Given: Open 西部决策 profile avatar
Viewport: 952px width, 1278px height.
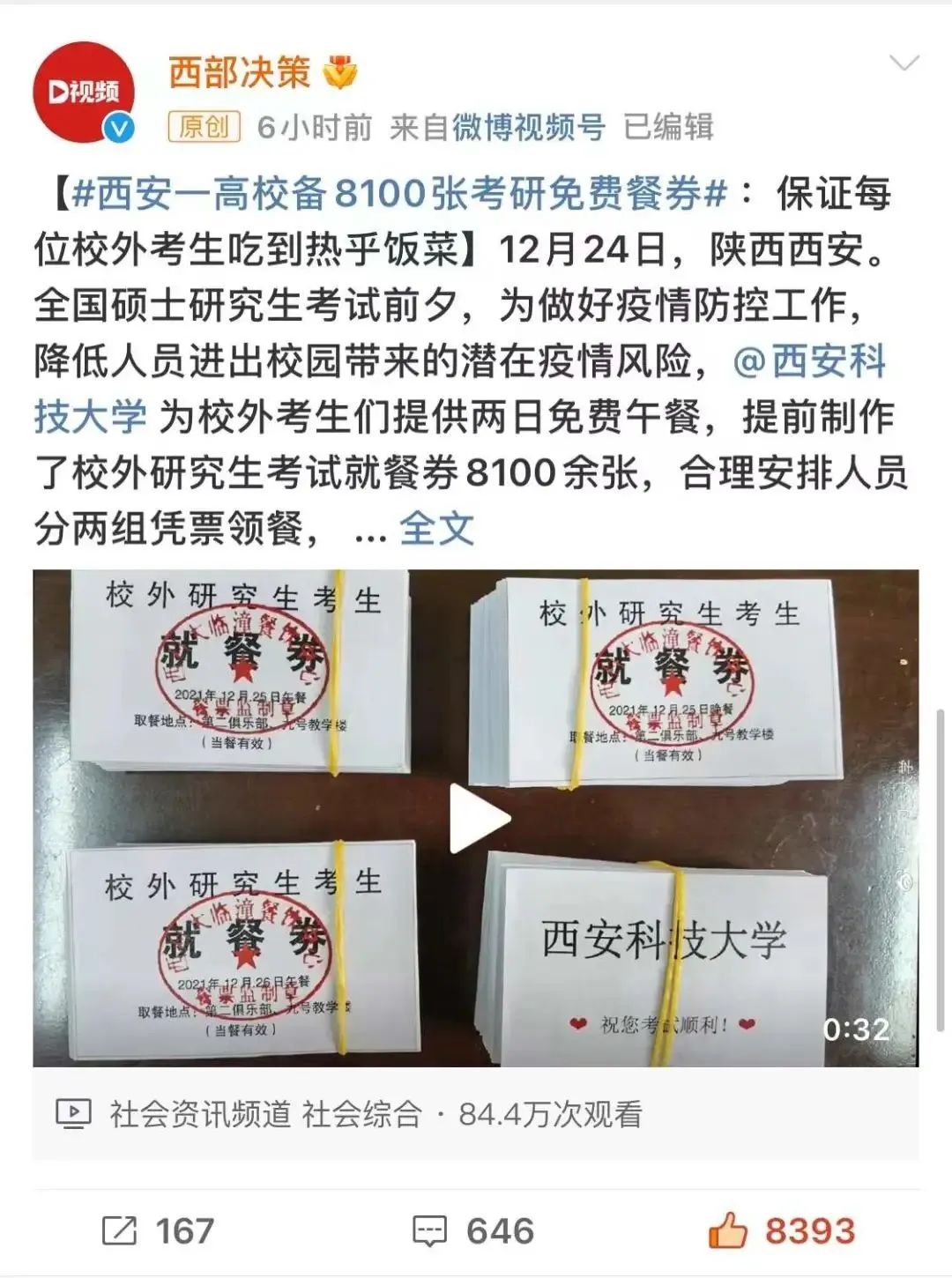Looking at the screenshot, I should pos(84,93).
